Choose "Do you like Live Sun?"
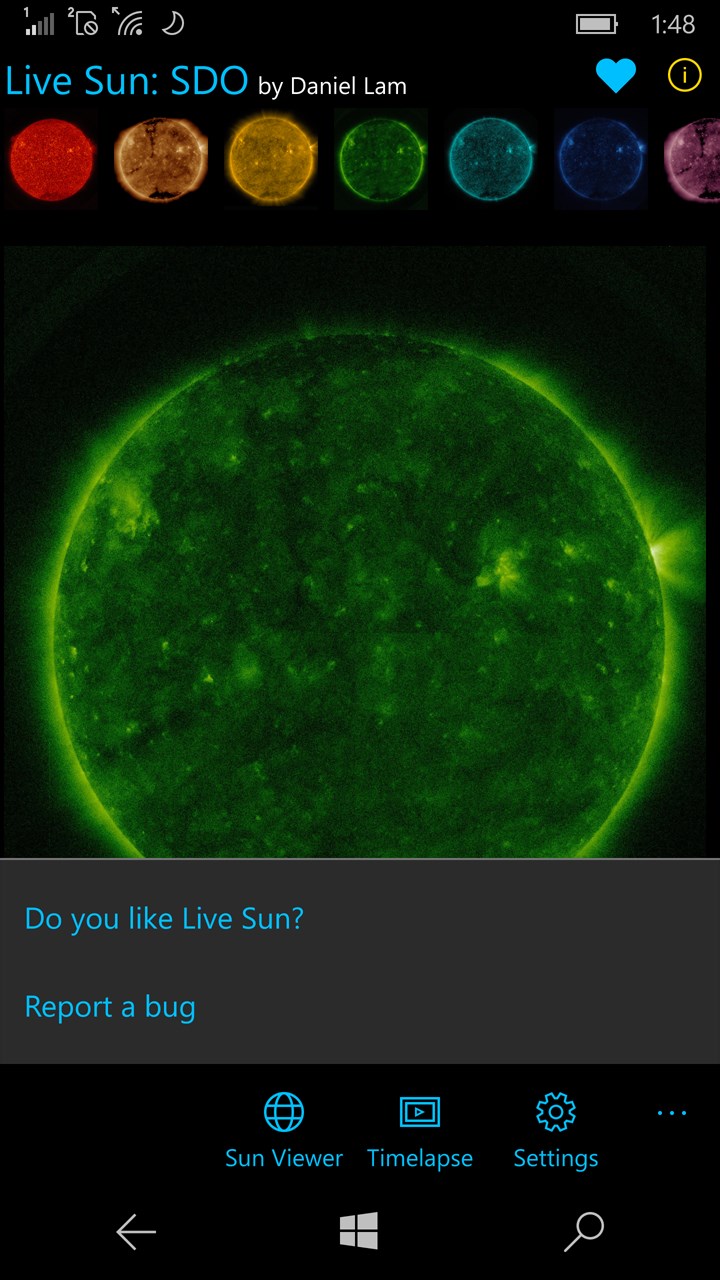This screenshot has height=1280, width=720. [x=164, y=919]
